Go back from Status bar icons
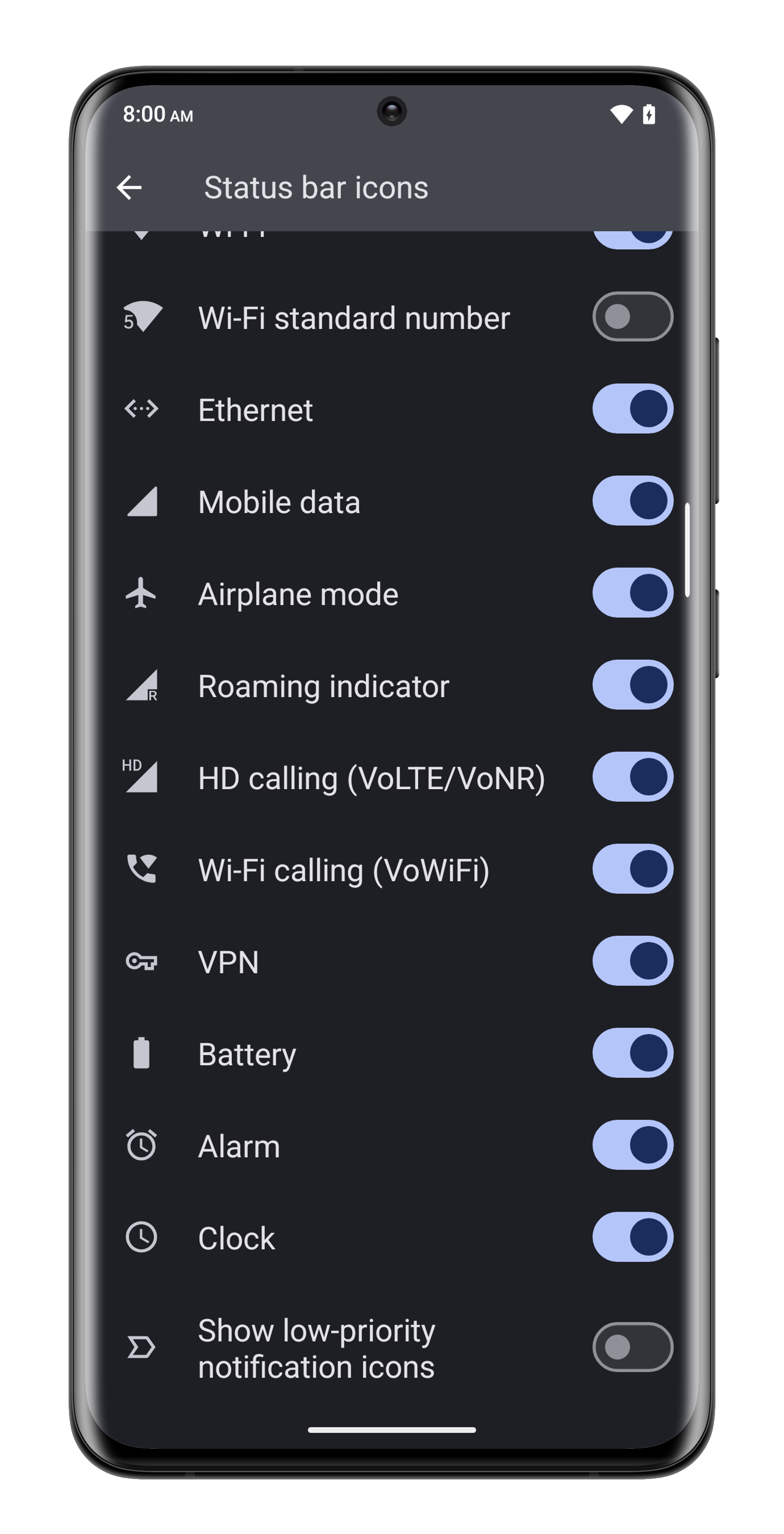784x1534 pixels. 129,187
